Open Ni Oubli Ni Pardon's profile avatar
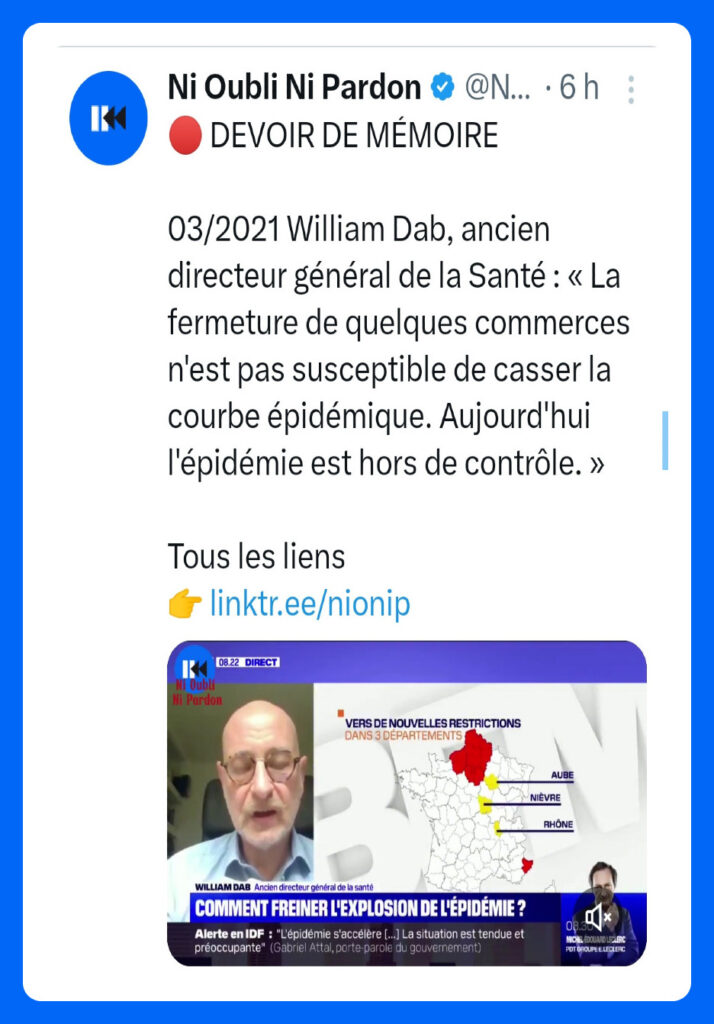The height and width of the screenshot is (1024, 714). point(108,118)
